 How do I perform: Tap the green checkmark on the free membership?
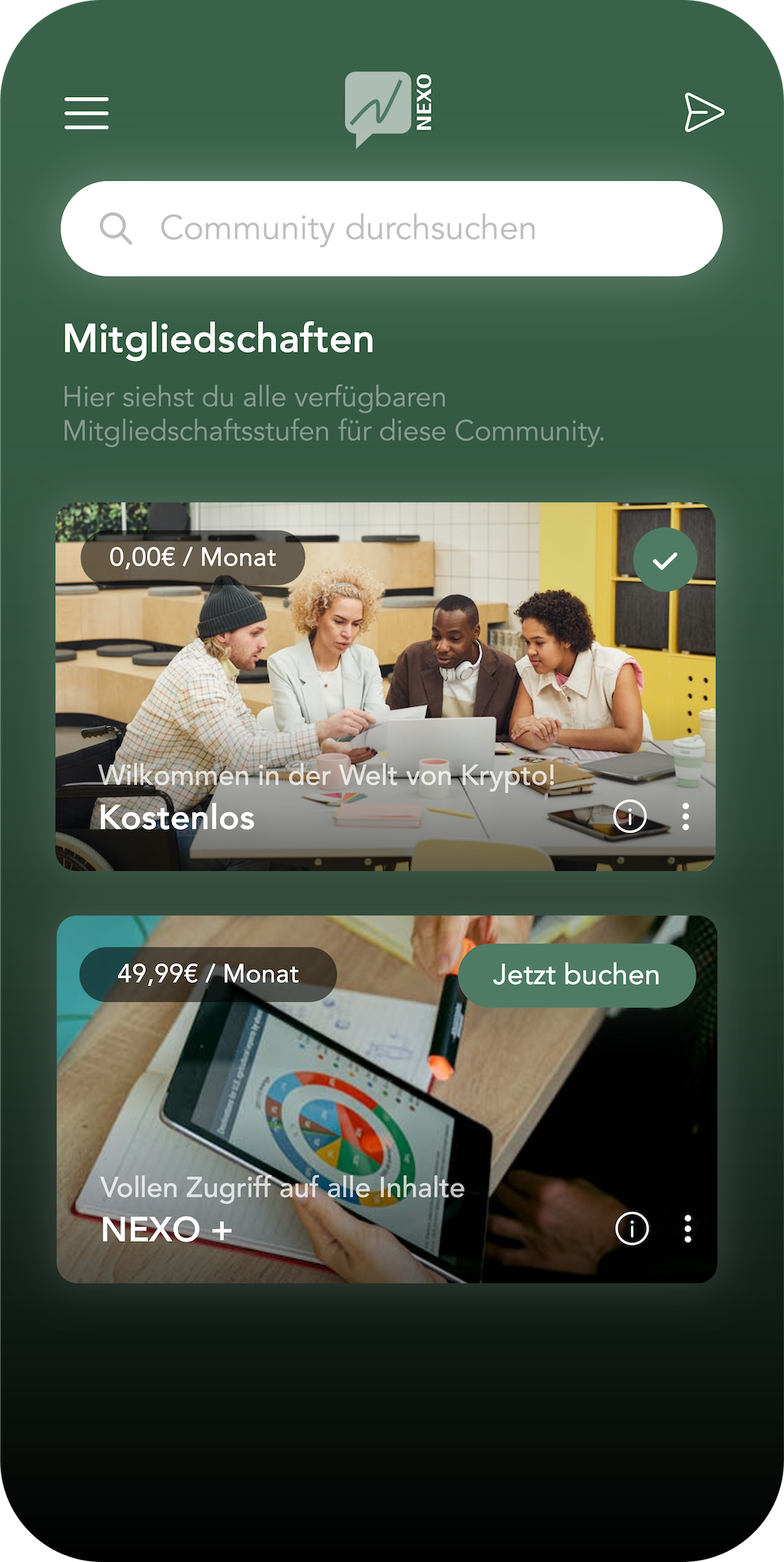point(665,559)
